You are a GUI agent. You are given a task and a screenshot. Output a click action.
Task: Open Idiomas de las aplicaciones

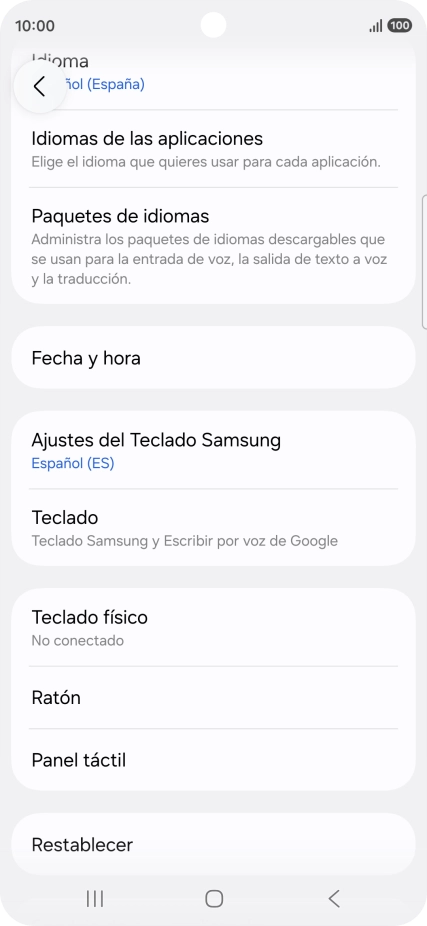coord(213,149)
